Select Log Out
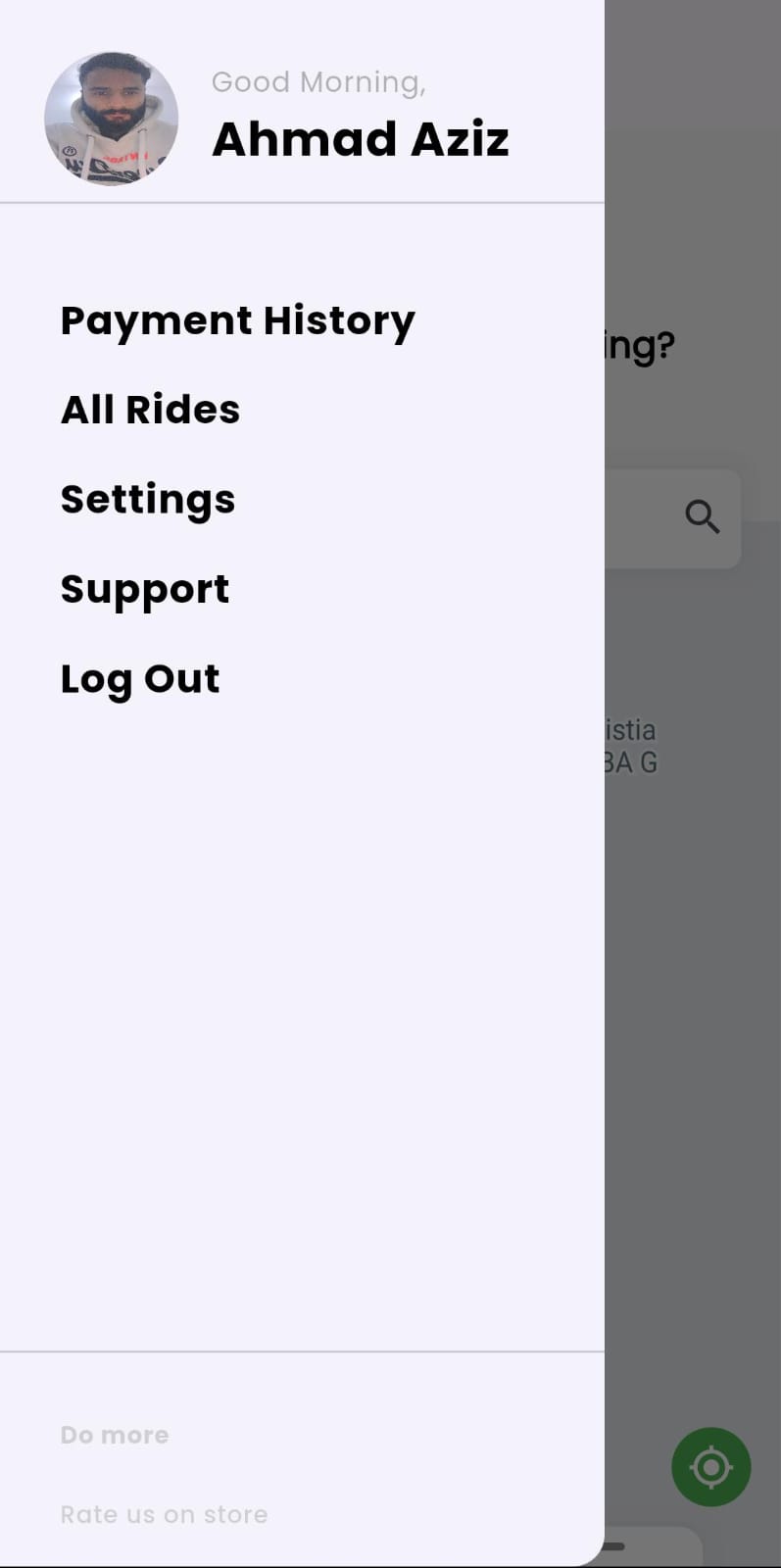 click(140, 680)
